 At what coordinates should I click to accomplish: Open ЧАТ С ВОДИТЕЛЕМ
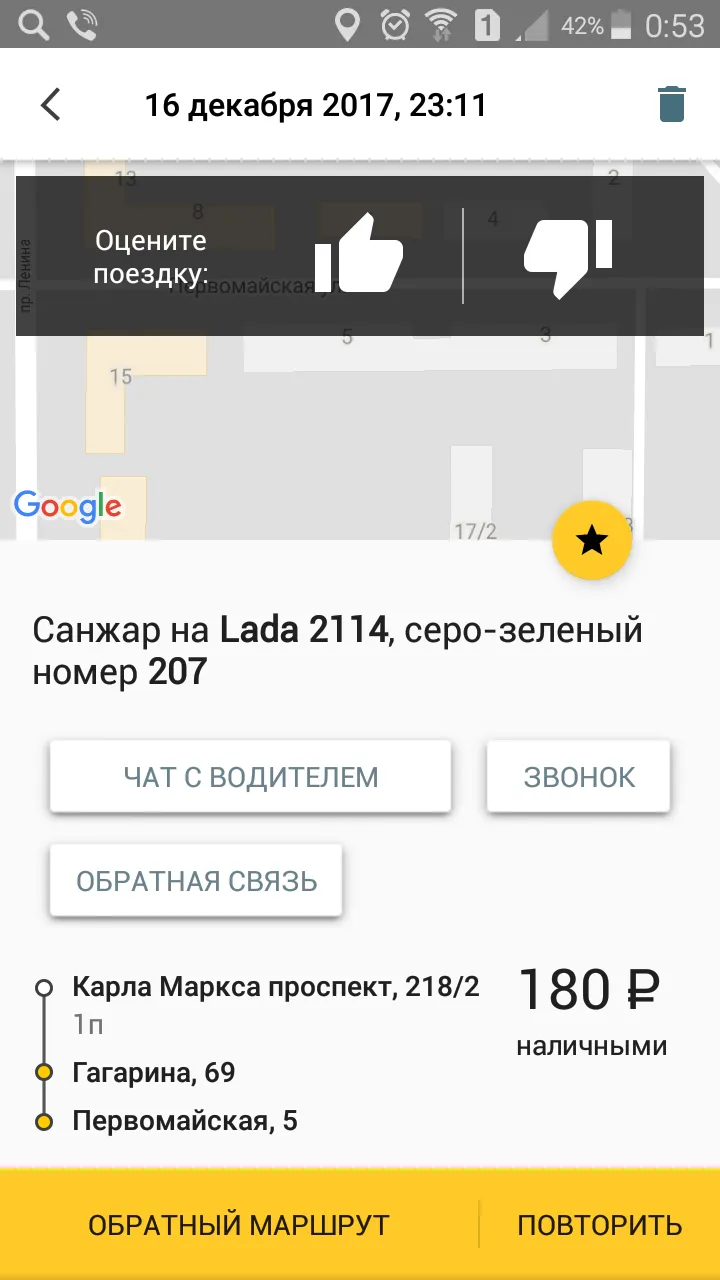click(251, 777)
